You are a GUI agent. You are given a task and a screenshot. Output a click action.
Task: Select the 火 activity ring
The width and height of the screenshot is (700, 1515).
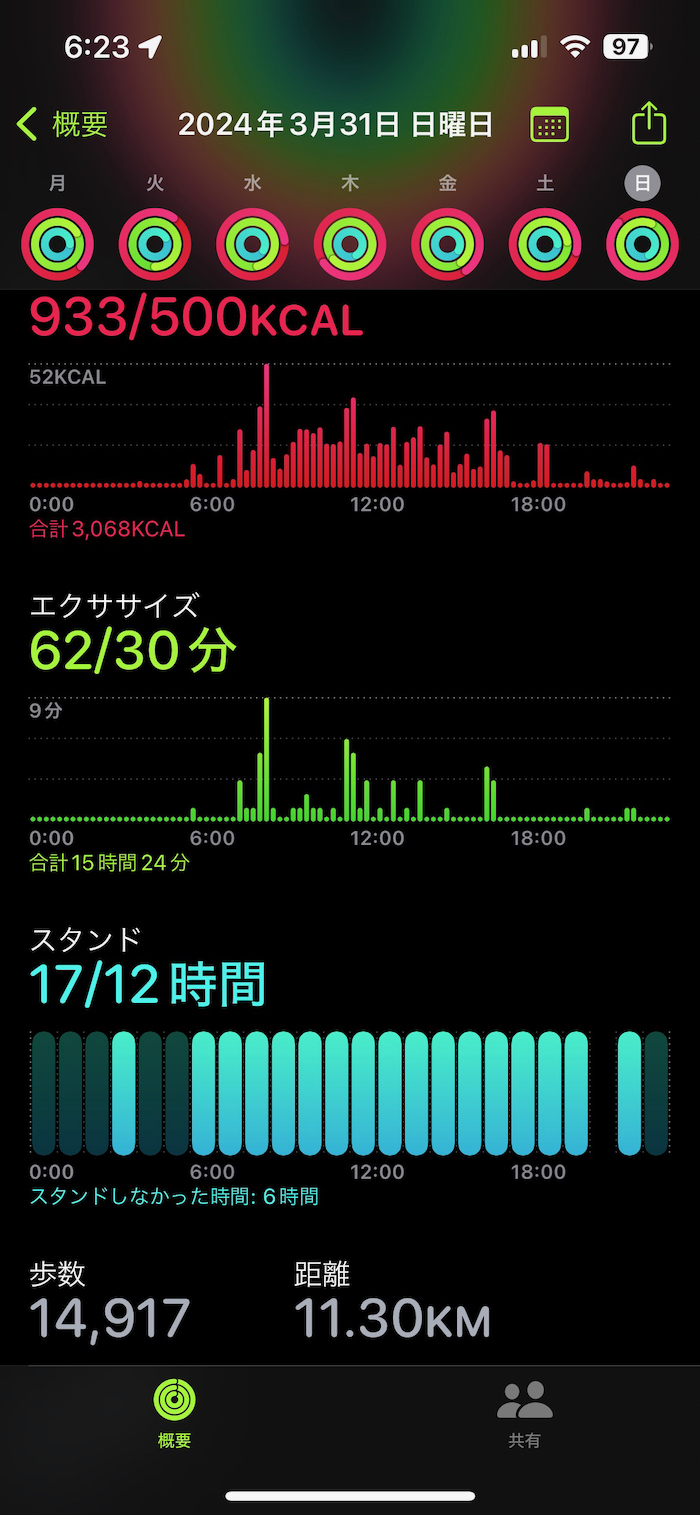(x=155, y=244)
